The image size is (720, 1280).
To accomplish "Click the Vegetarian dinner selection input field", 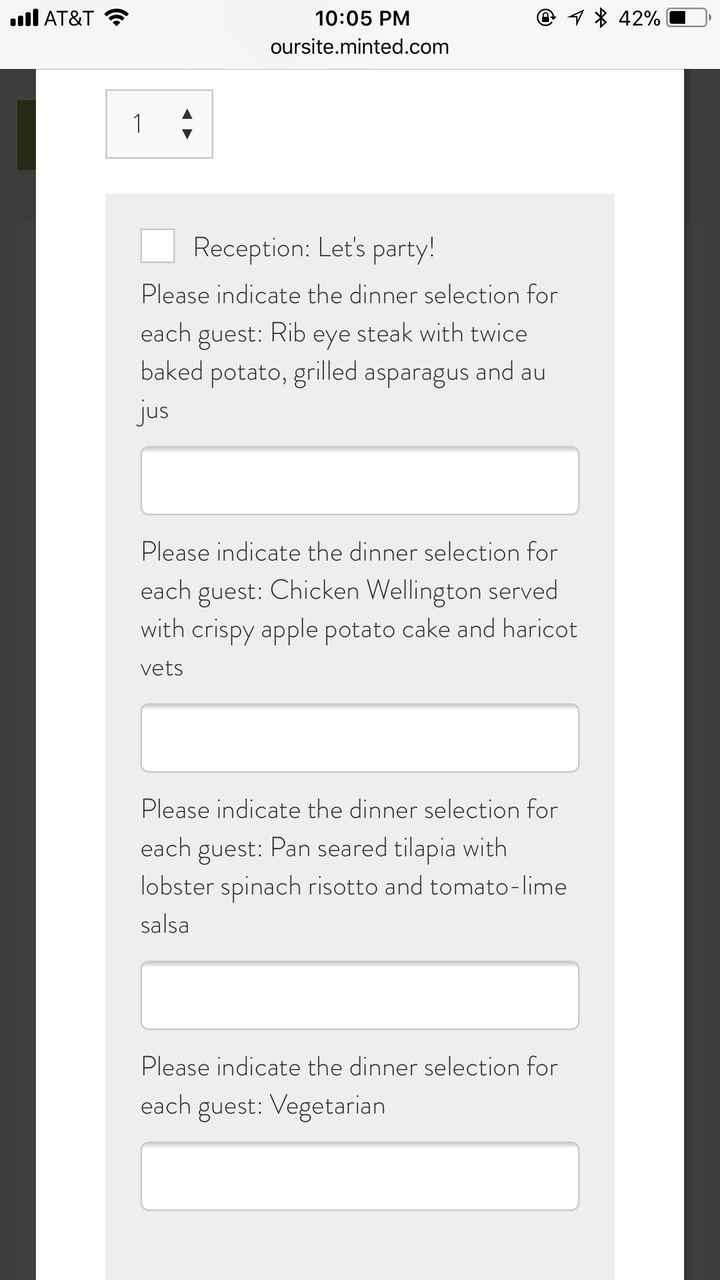I will [x=360, y=1176].
